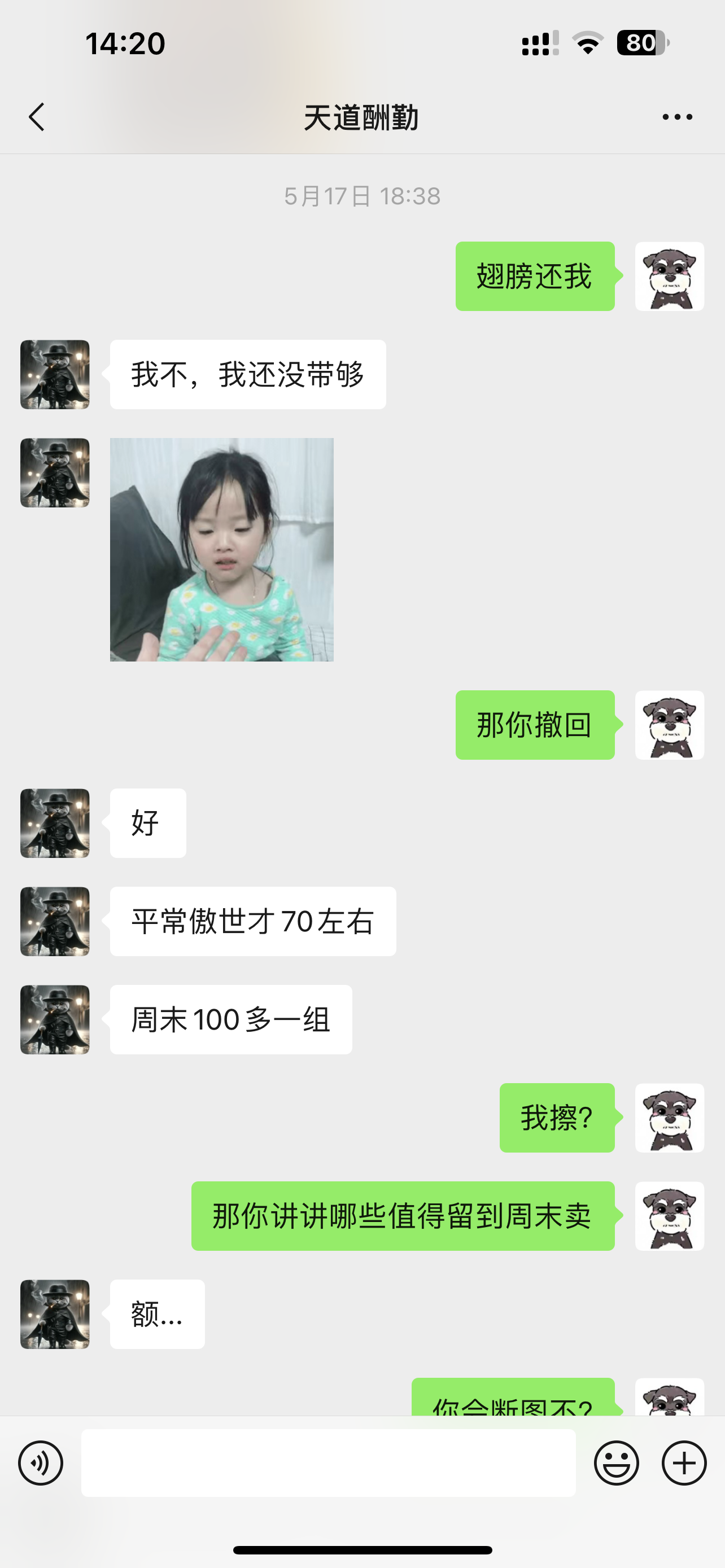725x1568 pixels.
Task: Open the chat info three-dot menu
Action: tap(677, 117)
